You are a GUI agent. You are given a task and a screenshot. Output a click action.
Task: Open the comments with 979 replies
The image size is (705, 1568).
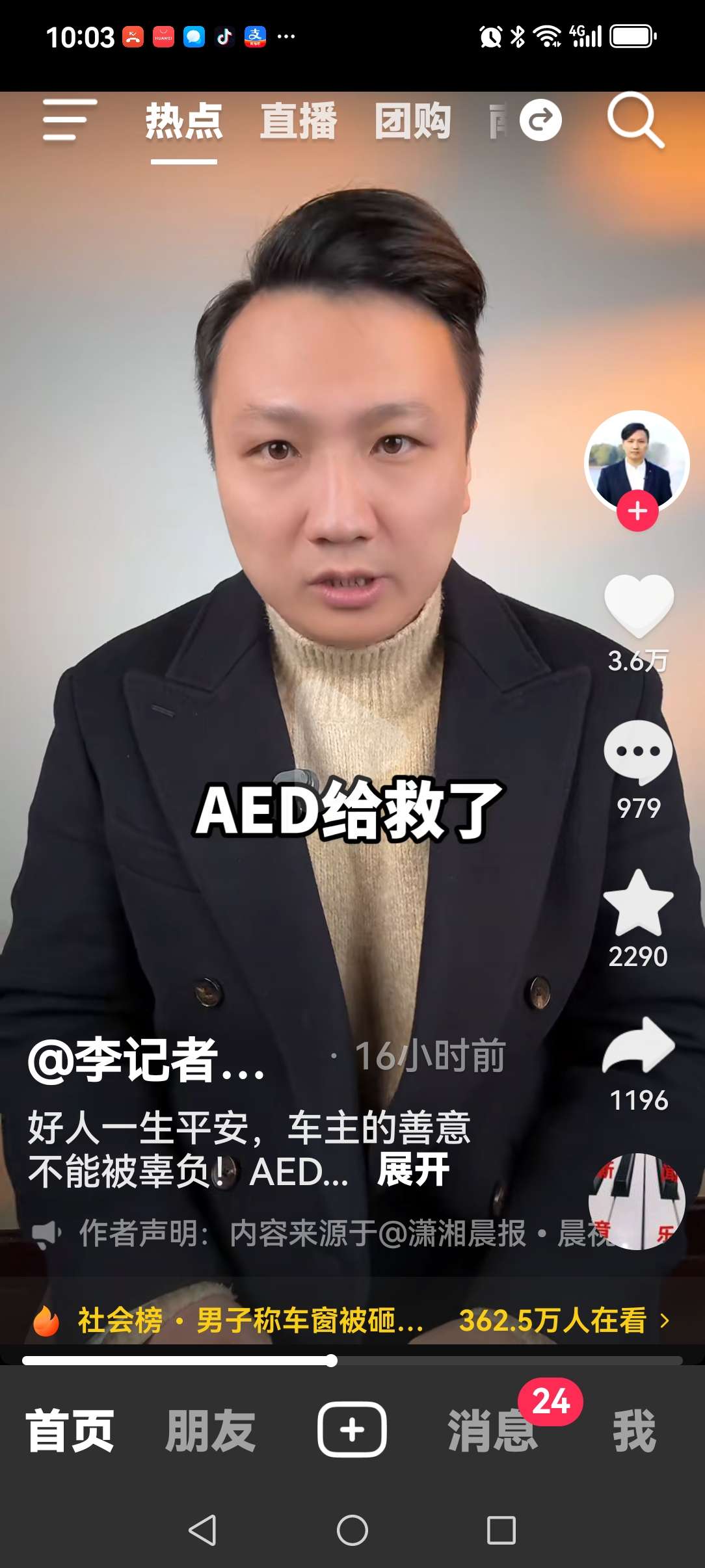638,753
